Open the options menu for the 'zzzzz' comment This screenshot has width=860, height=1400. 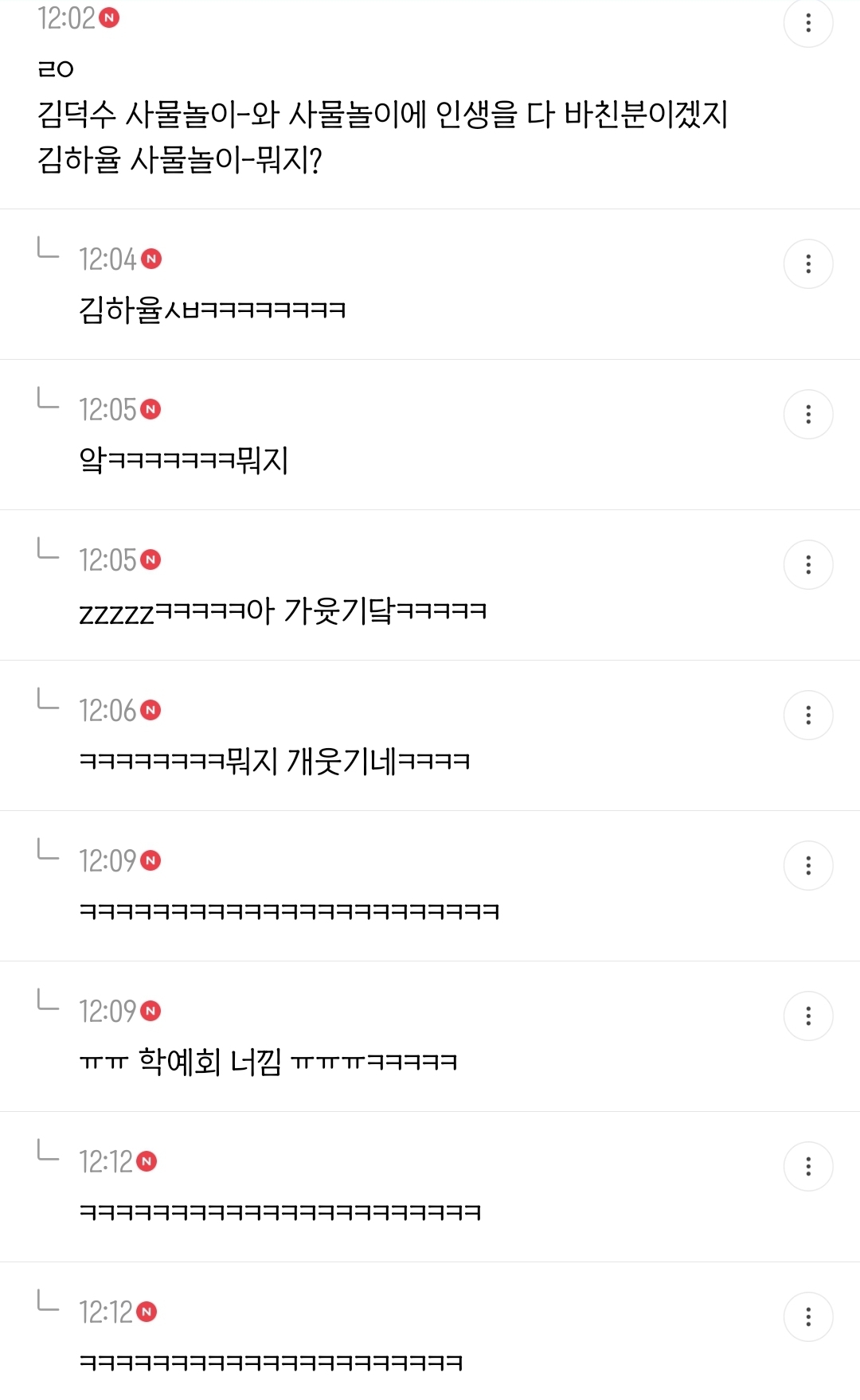pyautogui.click(x=810, y=563)
